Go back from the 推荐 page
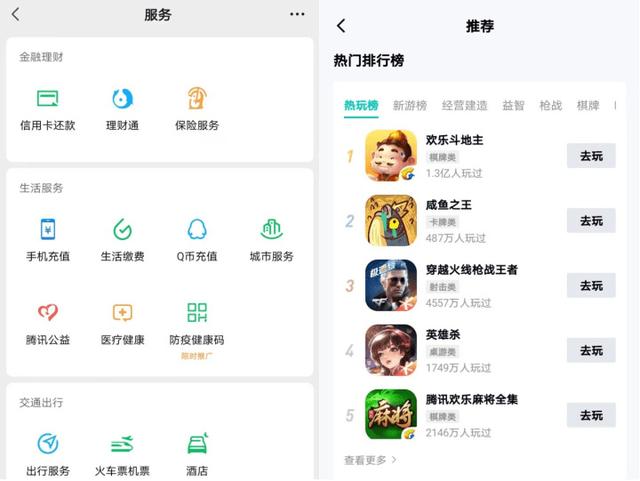 (x=341, y=26)
